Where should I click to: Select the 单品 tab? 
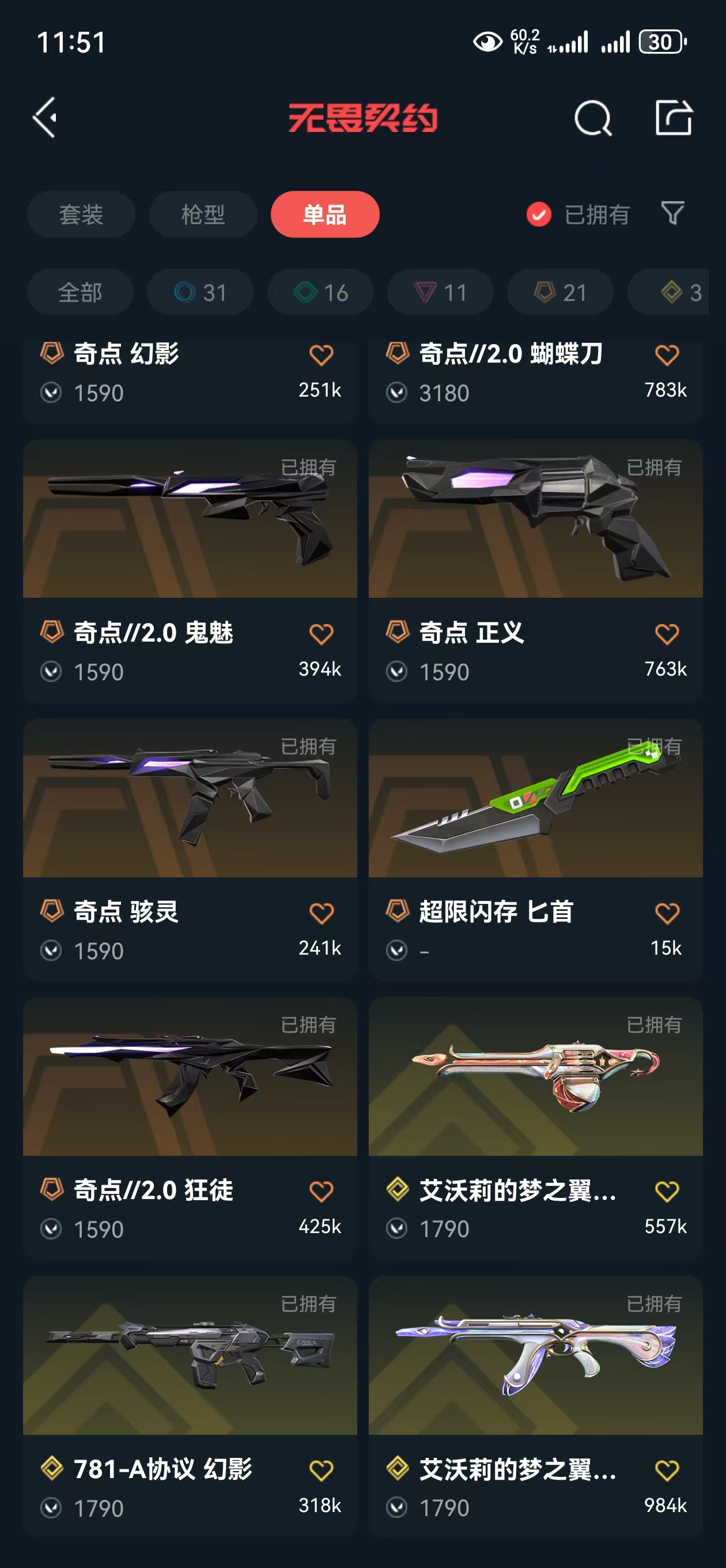point(325,214)
